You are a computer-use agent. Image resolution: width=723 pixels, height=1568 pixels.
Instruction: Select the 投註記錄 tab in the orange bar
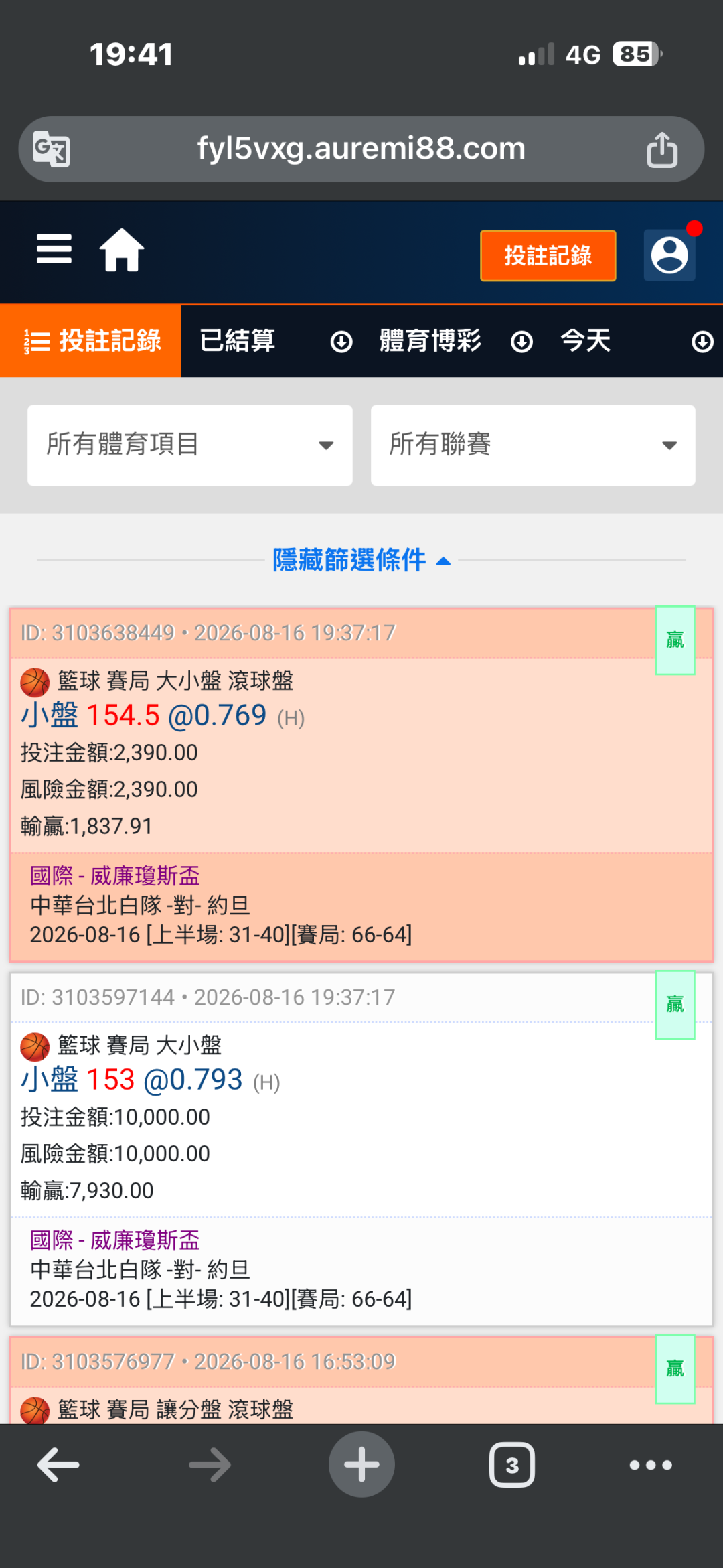point(90,341)
